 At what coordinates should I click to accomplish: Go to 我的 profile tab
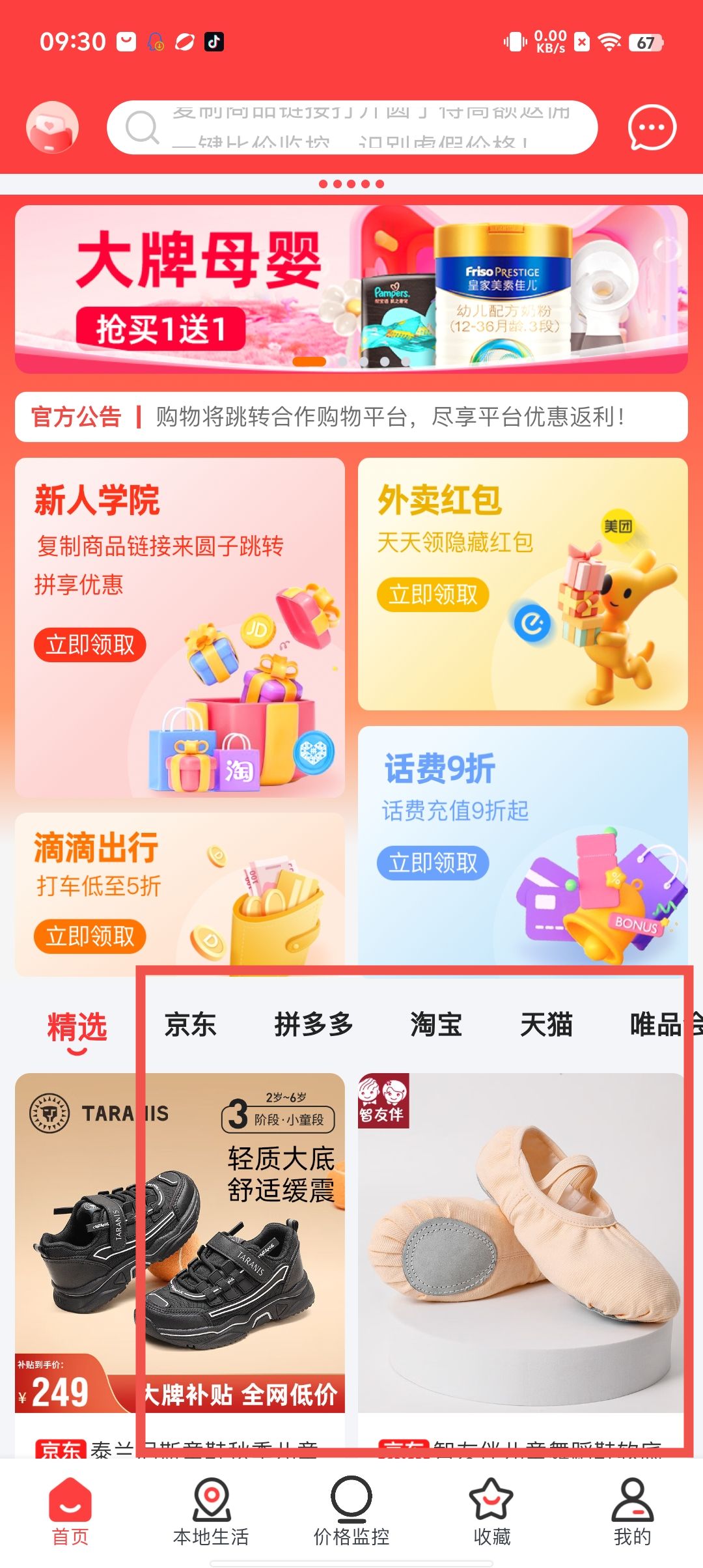coord(632,1512)
